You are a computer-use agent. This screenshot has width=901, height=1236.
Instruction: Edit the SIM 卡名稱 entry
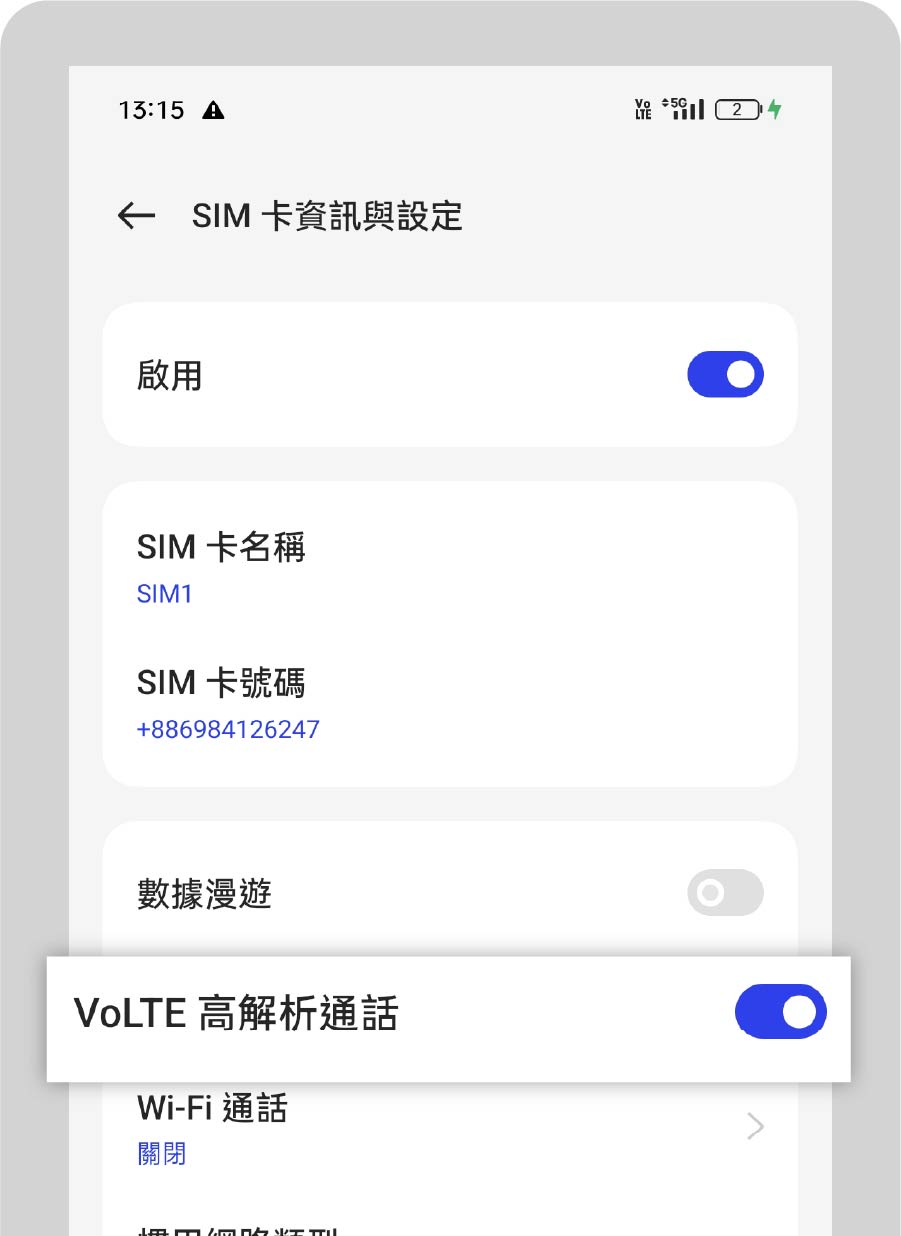coord(221,567)
